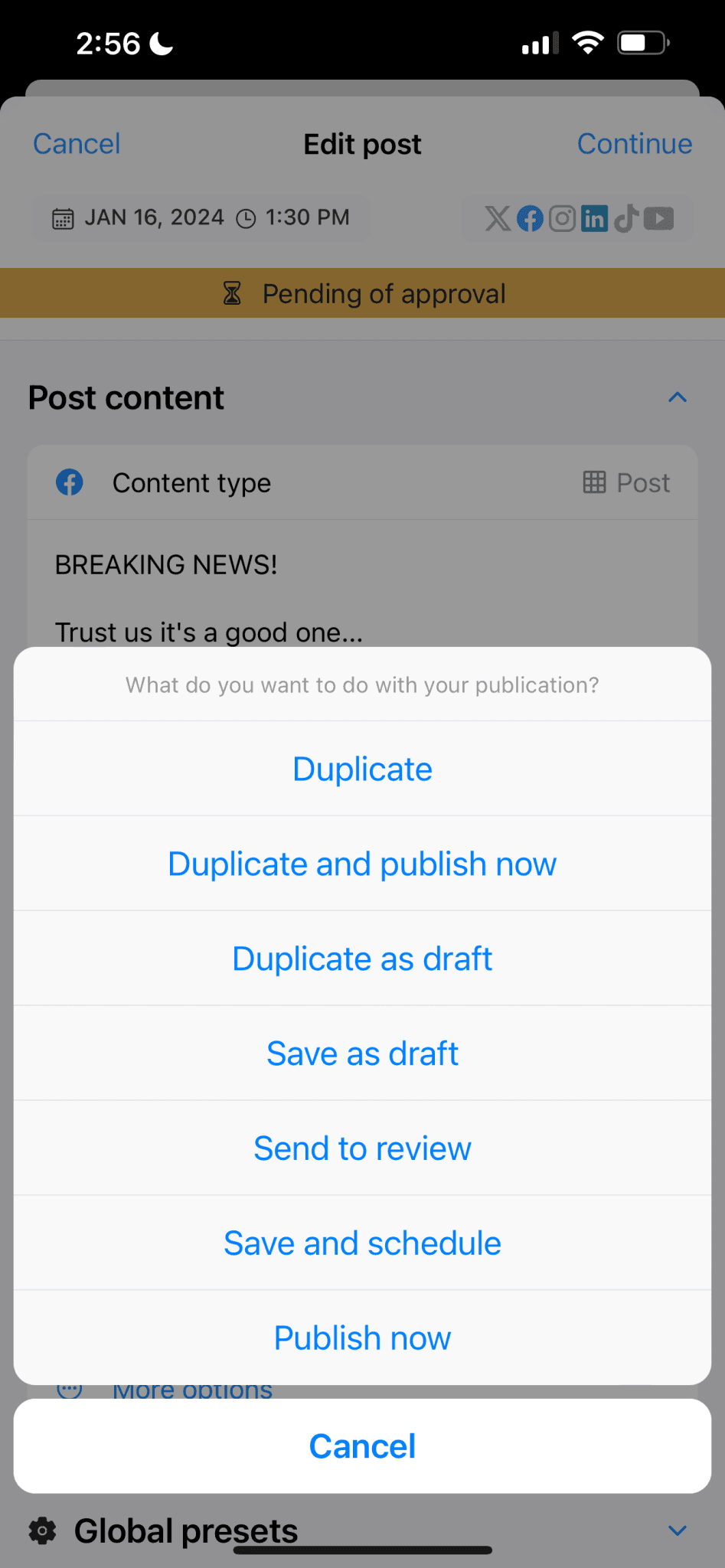This screenshot has width=725, height=1568.
Task: Choose Send to review
Action: (x=362, y=1148)
